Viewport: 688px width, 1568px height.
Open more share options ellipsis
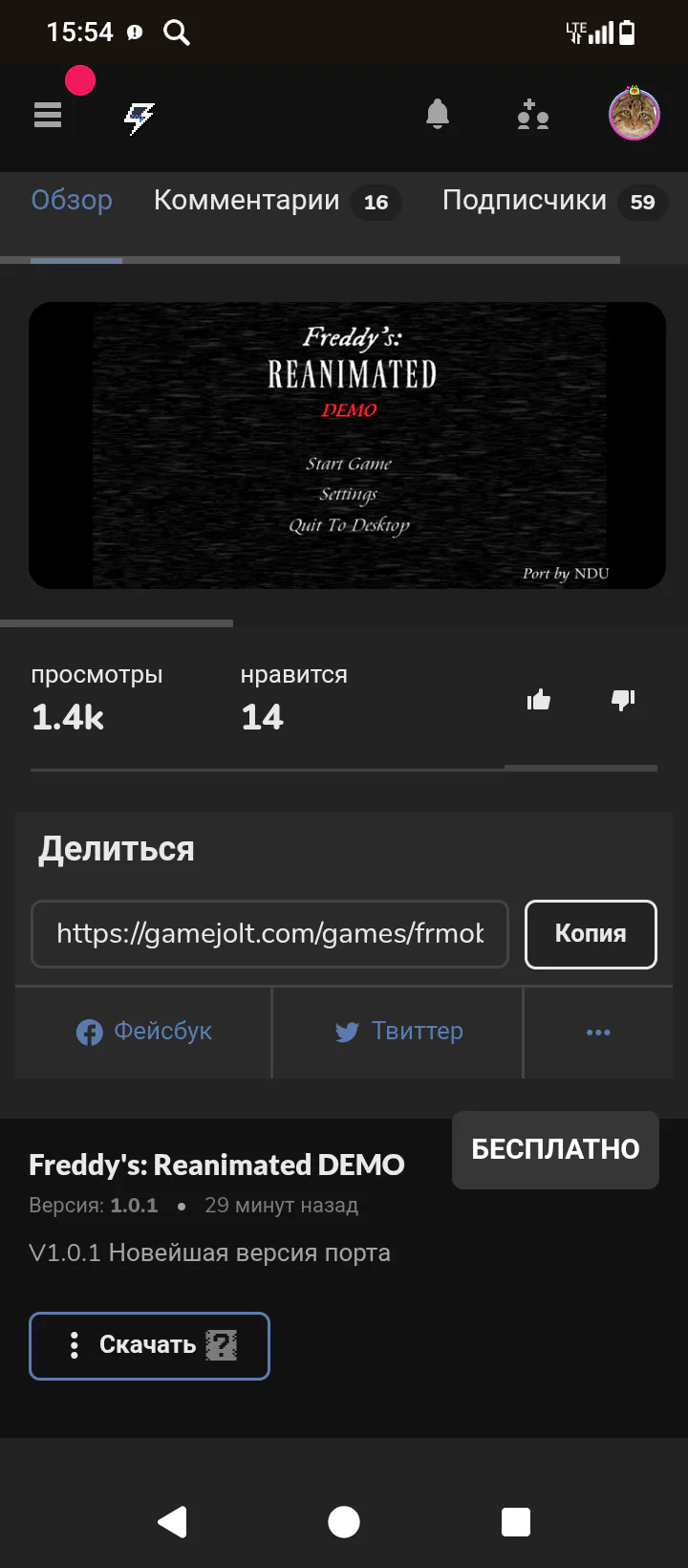[x=598, y=1032]
